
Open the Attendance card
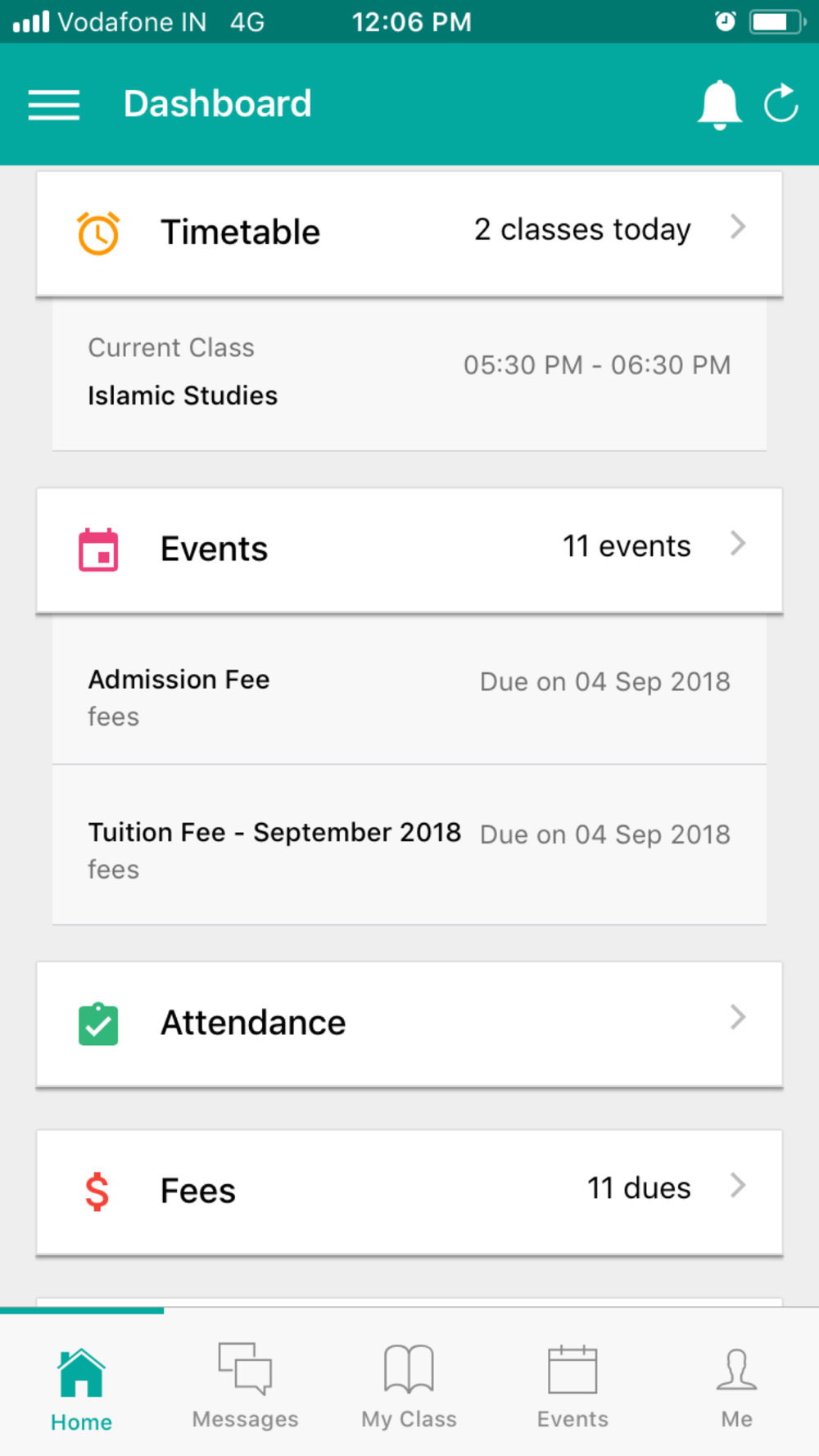(x=409, y=1024)
